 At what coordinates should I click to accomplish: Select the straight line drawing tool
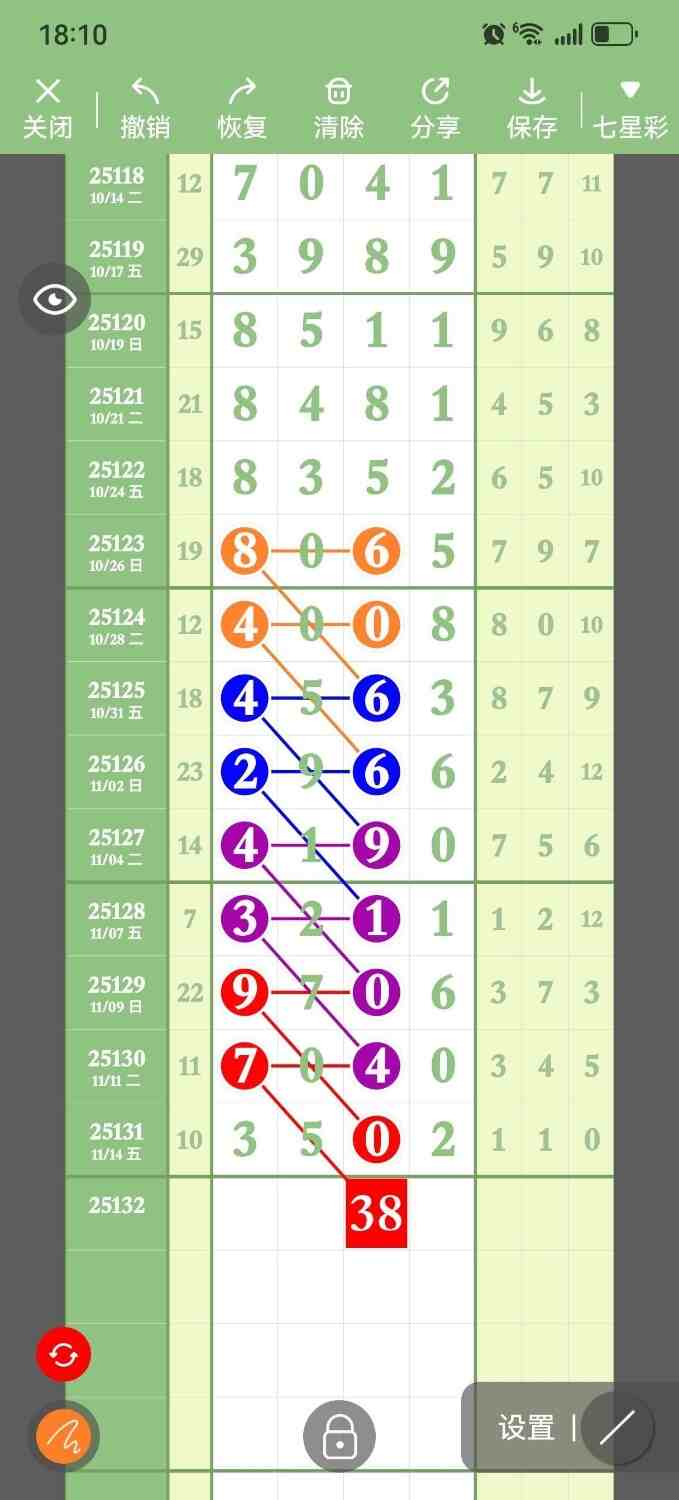(617, 1428)
